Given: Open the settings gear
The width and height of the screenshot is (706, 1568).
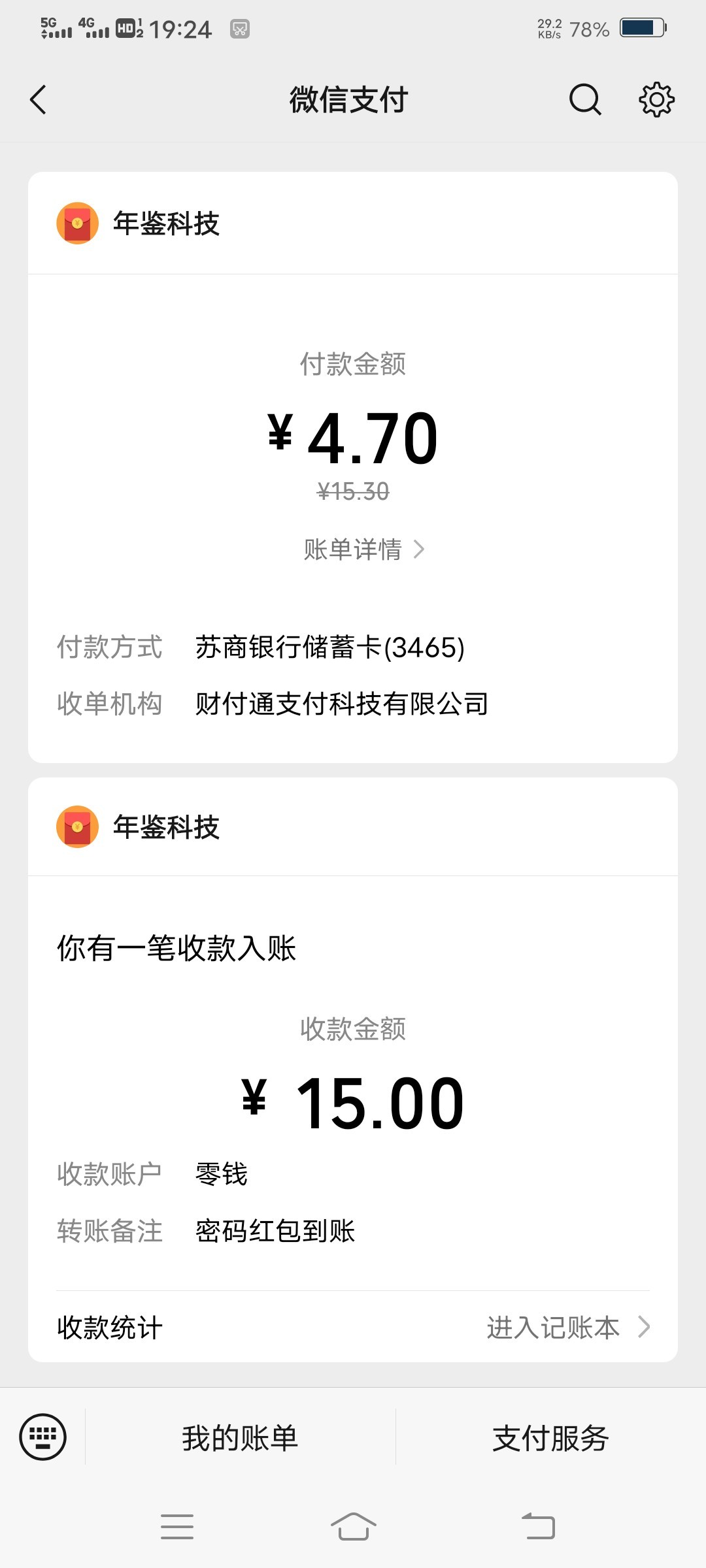Looking at the screenshot, I should tap(656, 100).
